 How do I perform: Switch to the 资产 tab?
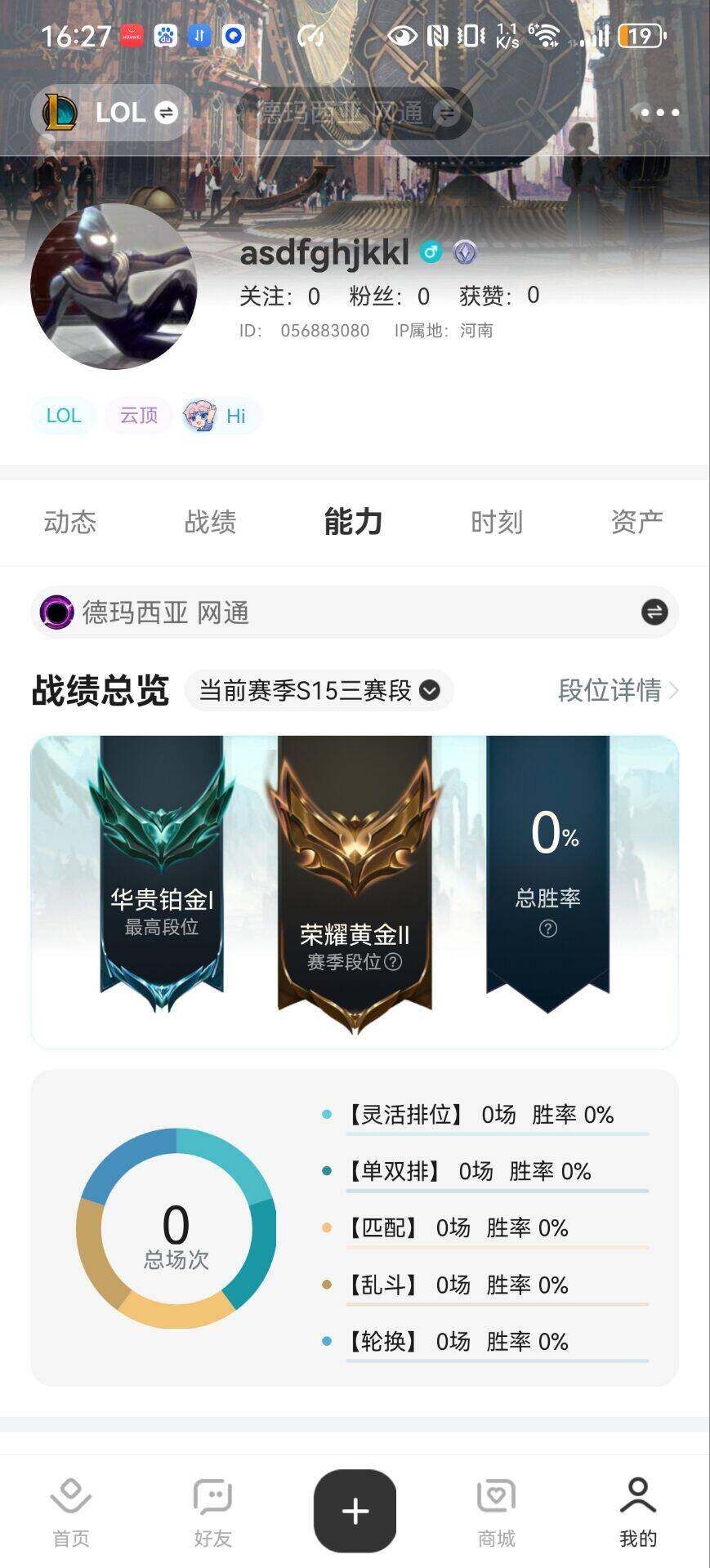pyautogui.click(x=636, y=522)
